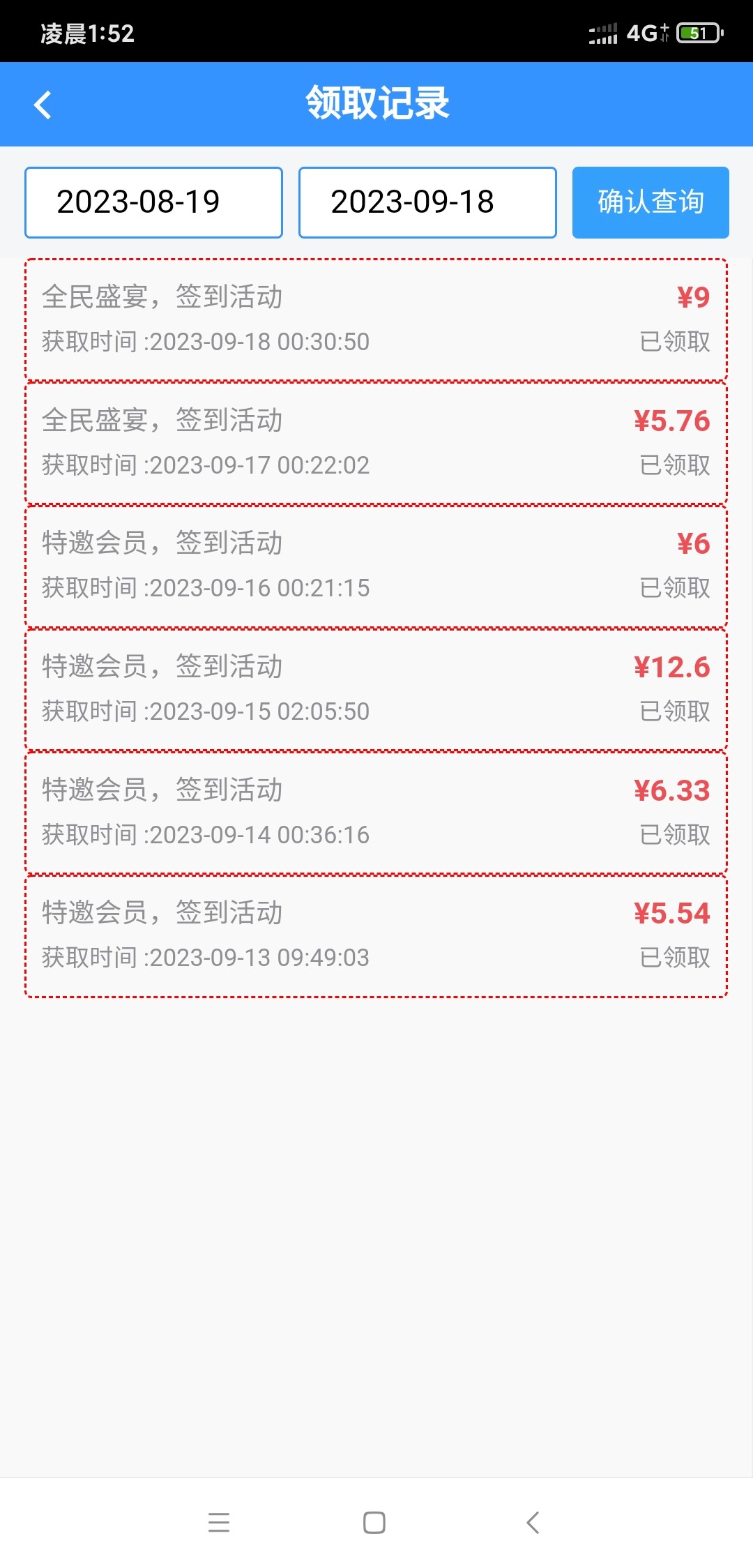This screenshot has width=753, height=1568.
Task: Open the start date field showing 2023-08-19
Action: 153,202
